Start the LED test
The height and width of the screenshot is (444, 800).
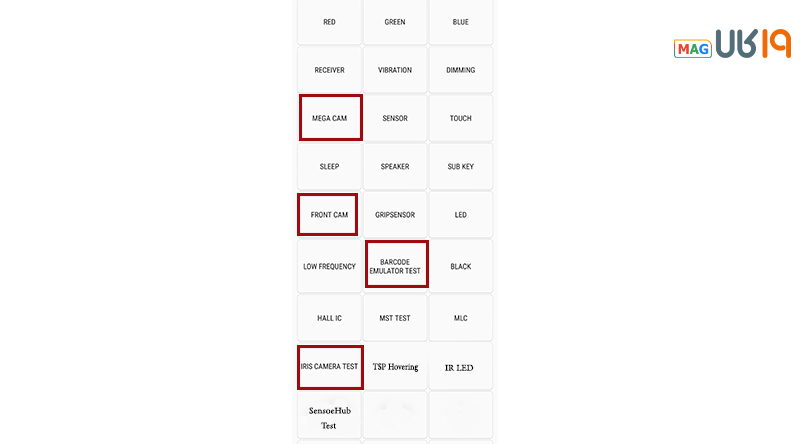460,215
